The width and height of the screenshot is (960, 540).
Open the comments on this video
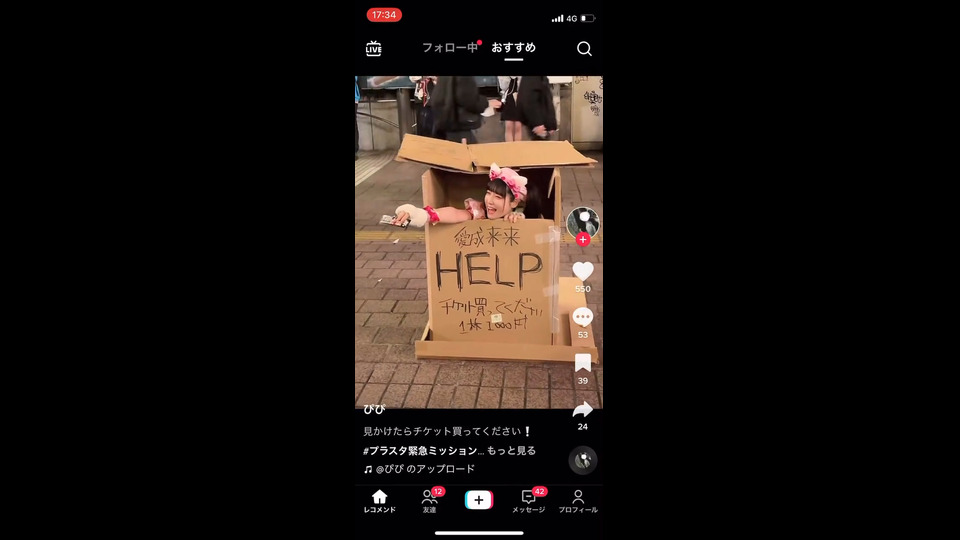point(583,317)
